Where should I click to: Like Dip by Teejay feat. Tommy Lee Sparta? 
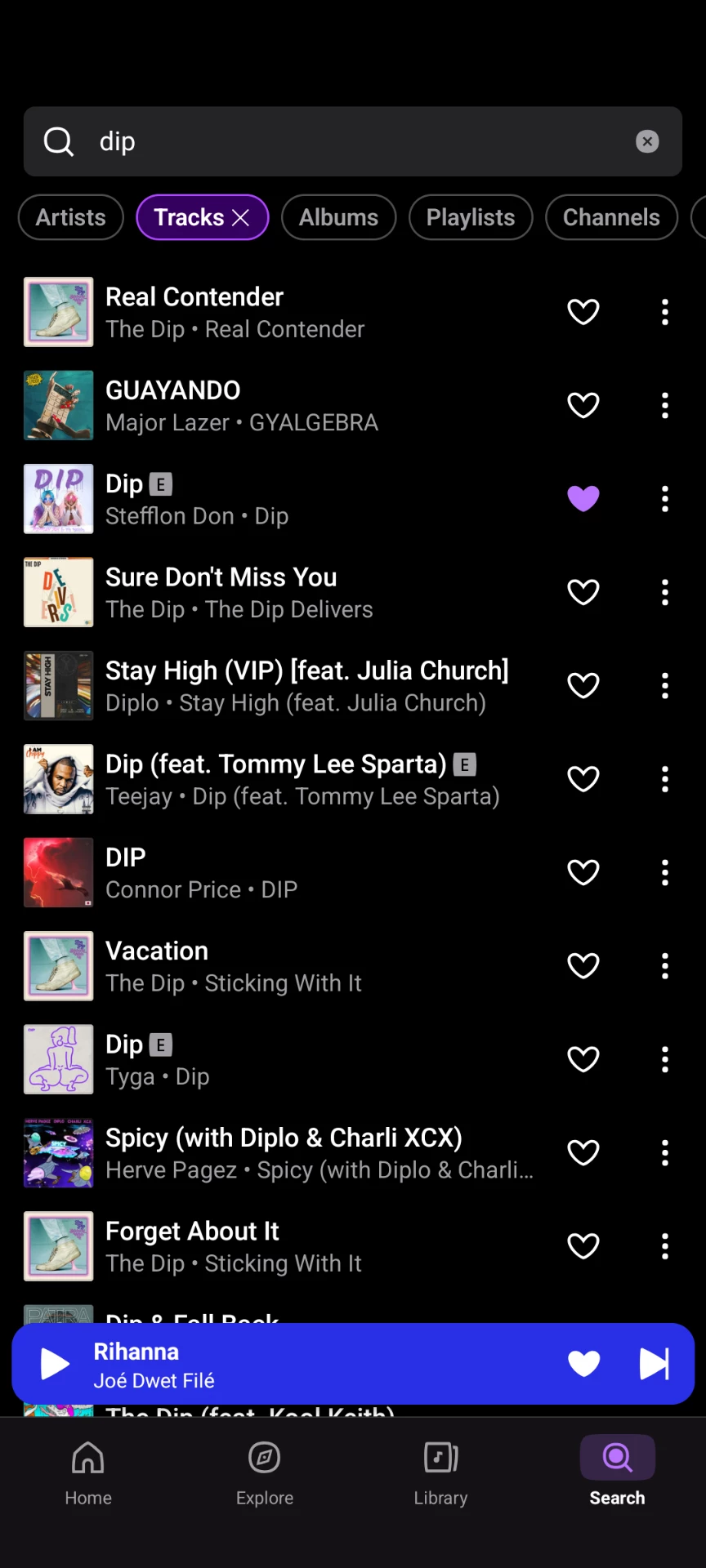(583, 779)
